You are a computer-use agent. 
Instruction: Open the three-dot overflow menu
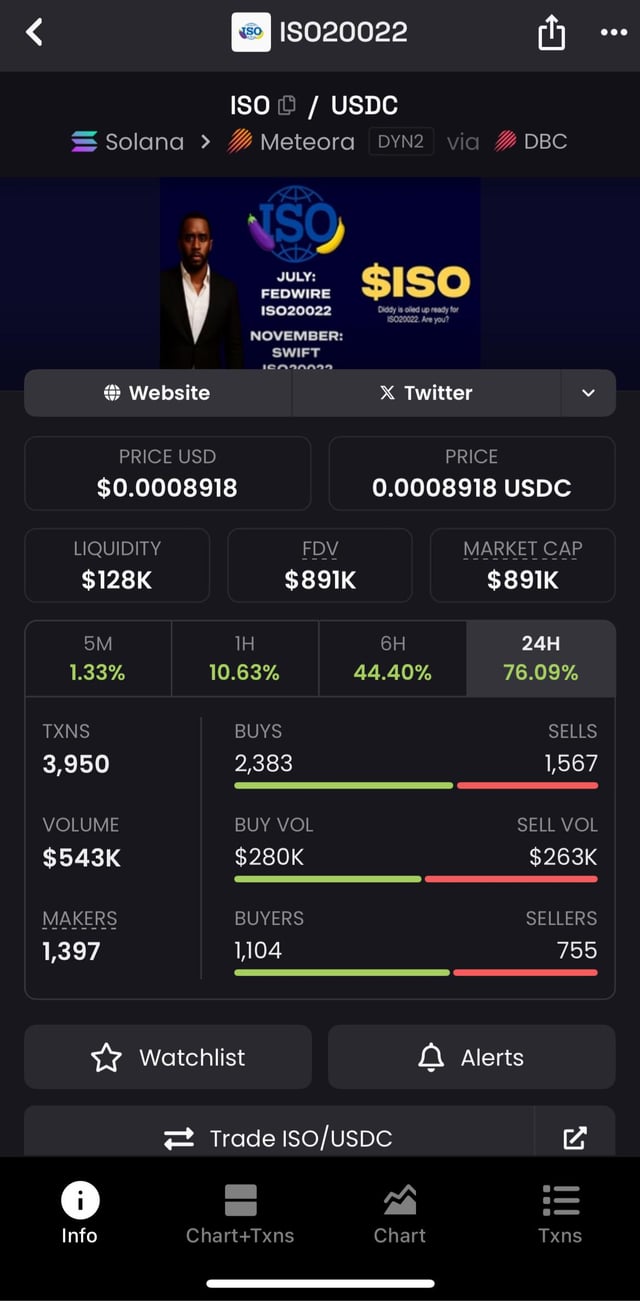click(x=613, y=32)
